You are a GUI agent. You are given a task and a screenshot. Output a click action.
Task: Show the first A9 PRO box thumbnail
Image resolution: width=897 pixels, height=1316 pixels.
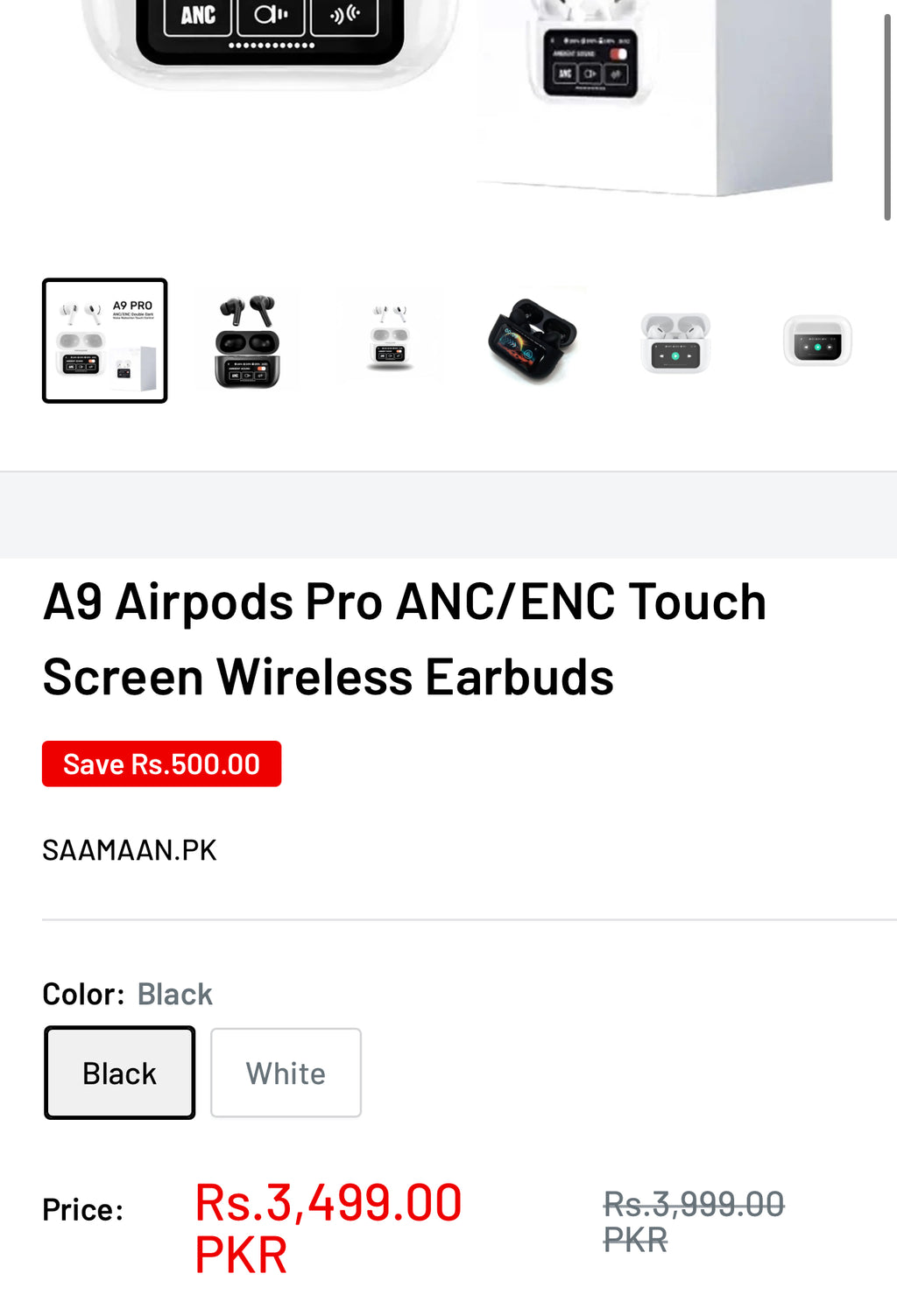point(105,341)
